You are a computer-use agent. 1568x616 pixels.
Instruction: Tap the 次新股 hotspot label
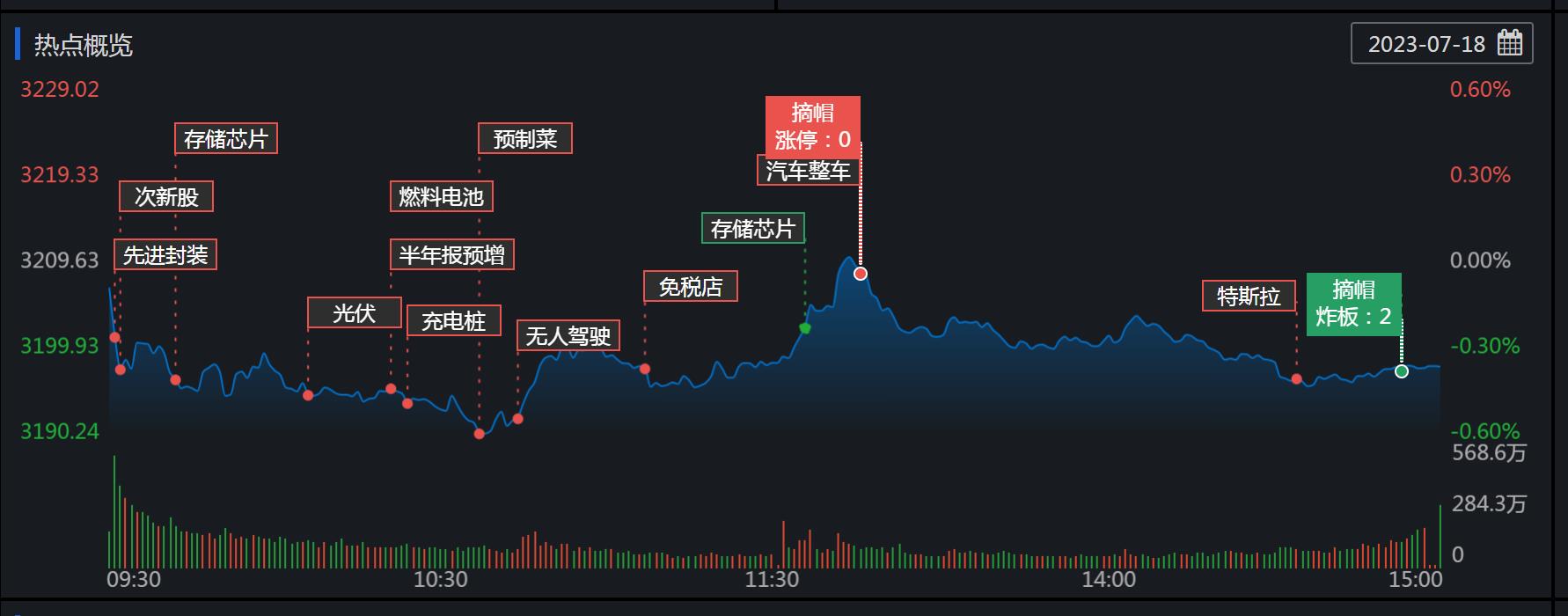click(x=166, y=197)
